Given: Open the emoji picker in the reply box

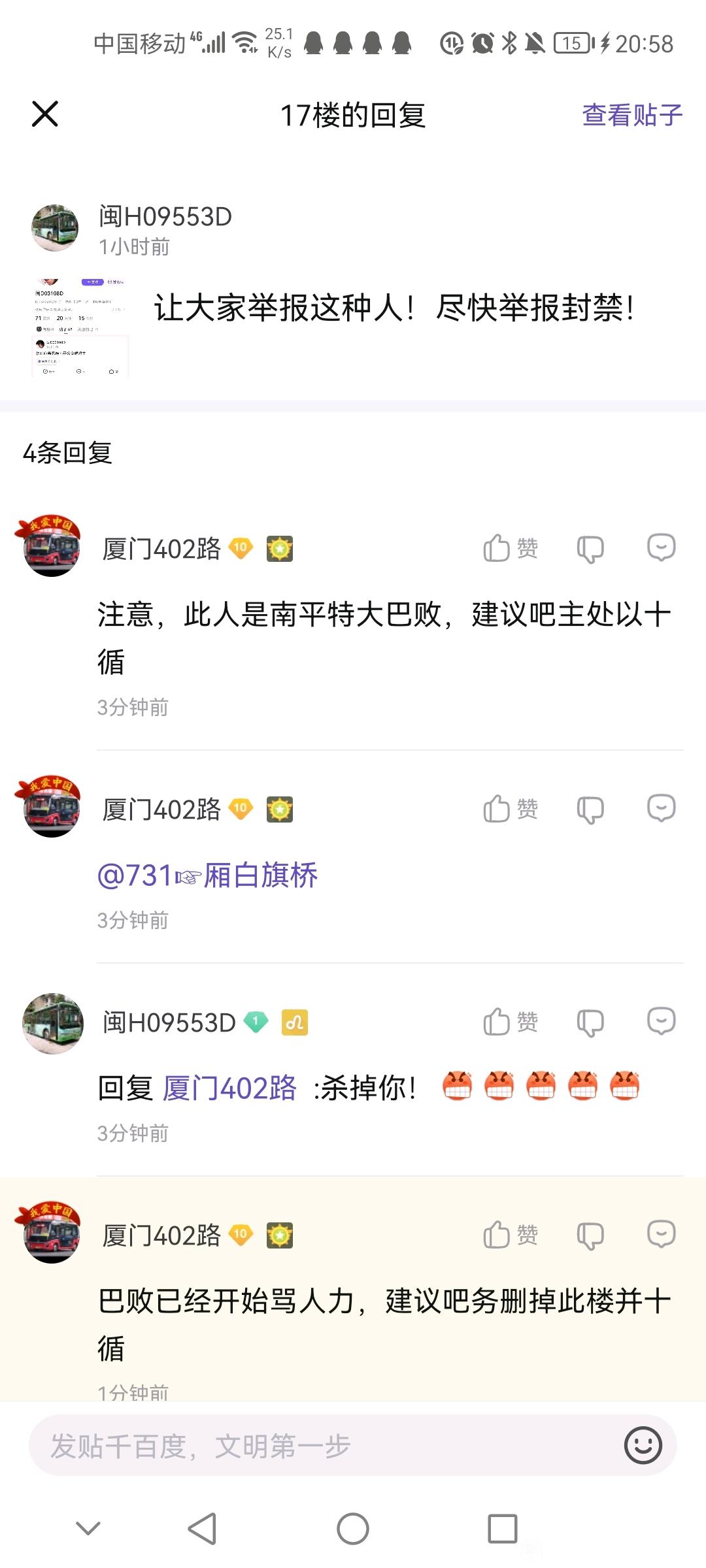Looking at the screenshot, I should pyautogui.click(x=643, y=1445).
